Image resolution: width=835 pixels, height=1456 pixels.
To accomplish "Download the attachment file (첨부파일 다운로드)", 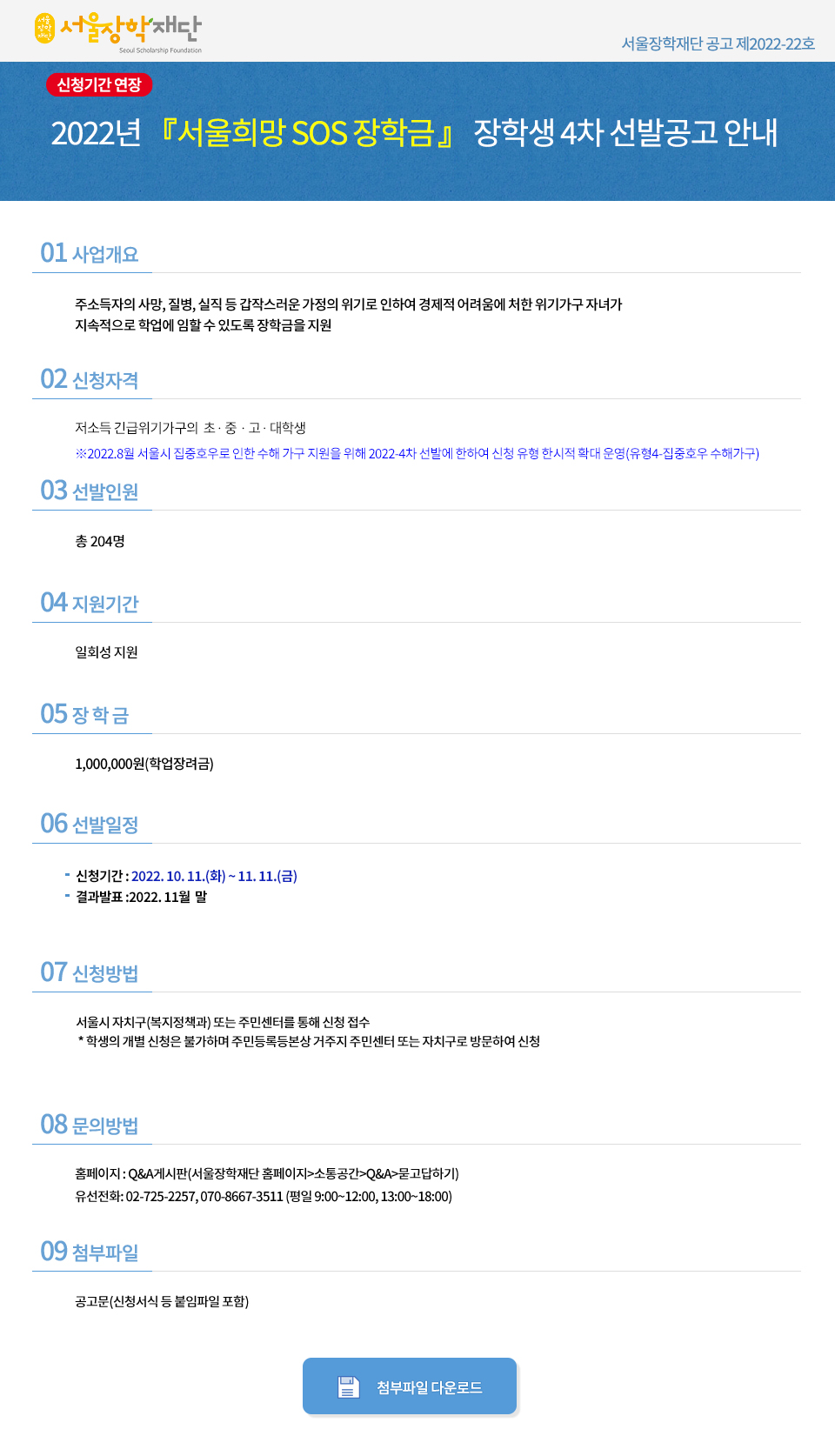I will [410, 1386].
